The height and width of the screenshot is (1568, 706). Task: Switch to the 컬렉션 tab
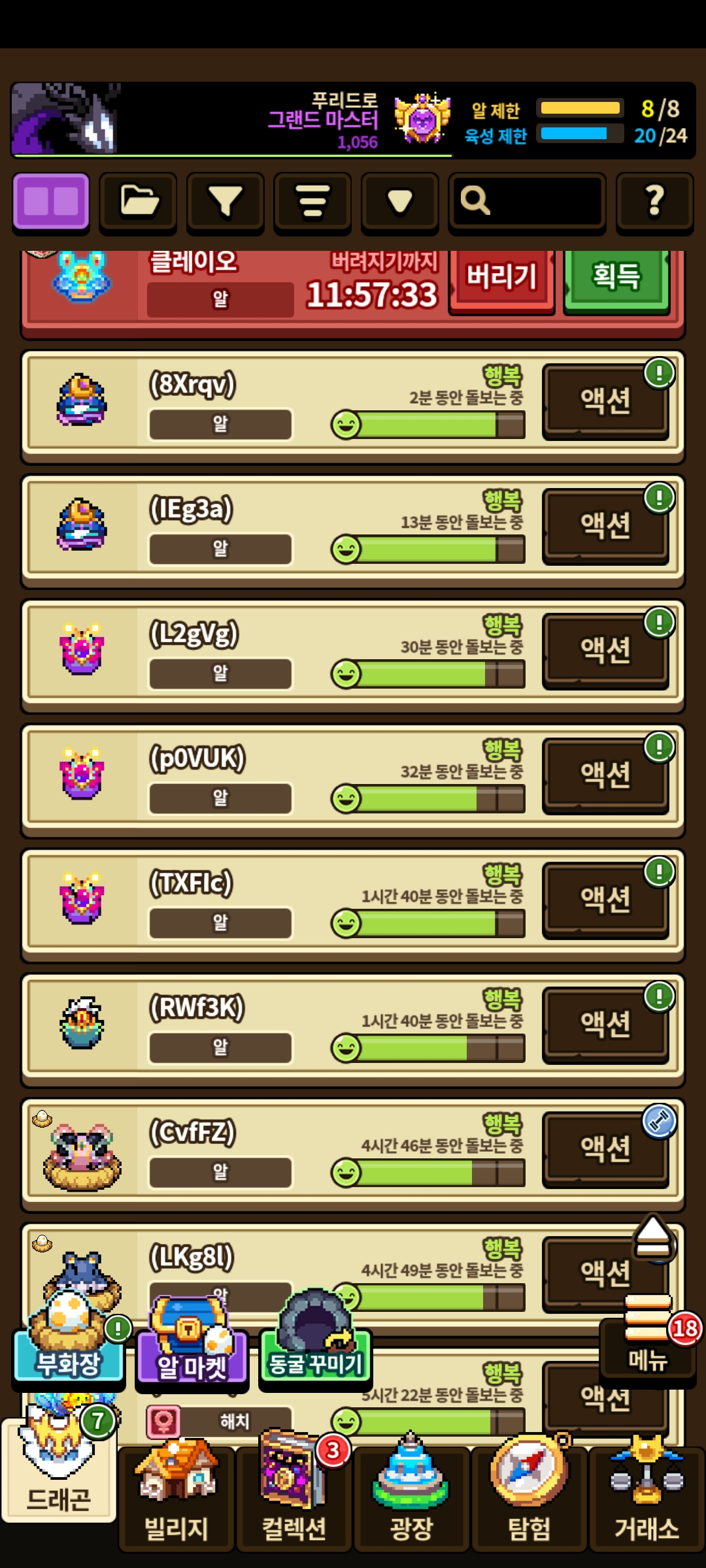[294, 1503]
